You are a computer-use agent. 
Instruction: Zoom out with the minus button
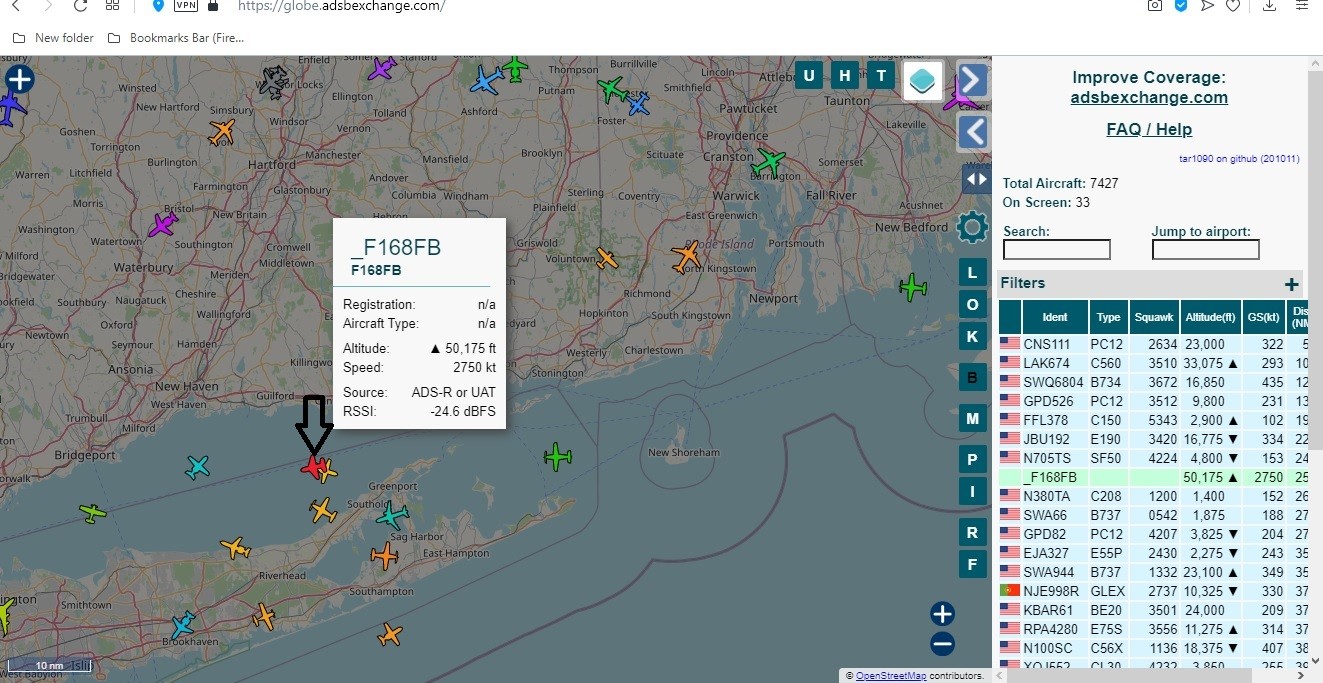942,644
